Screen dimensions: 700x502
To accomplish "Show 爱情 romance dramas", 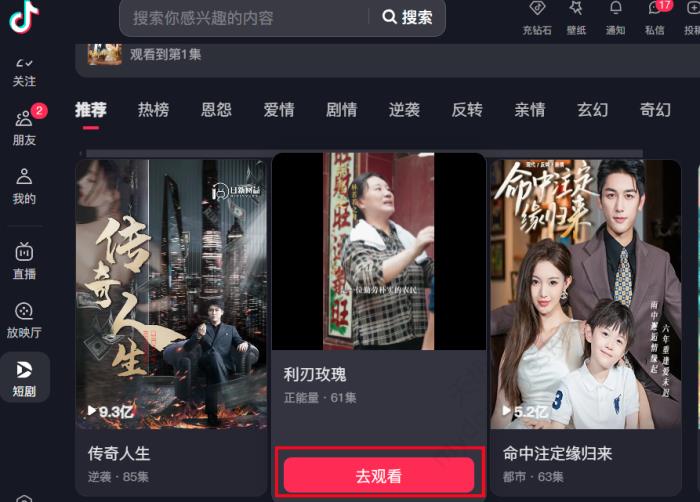I will point(279,110).
